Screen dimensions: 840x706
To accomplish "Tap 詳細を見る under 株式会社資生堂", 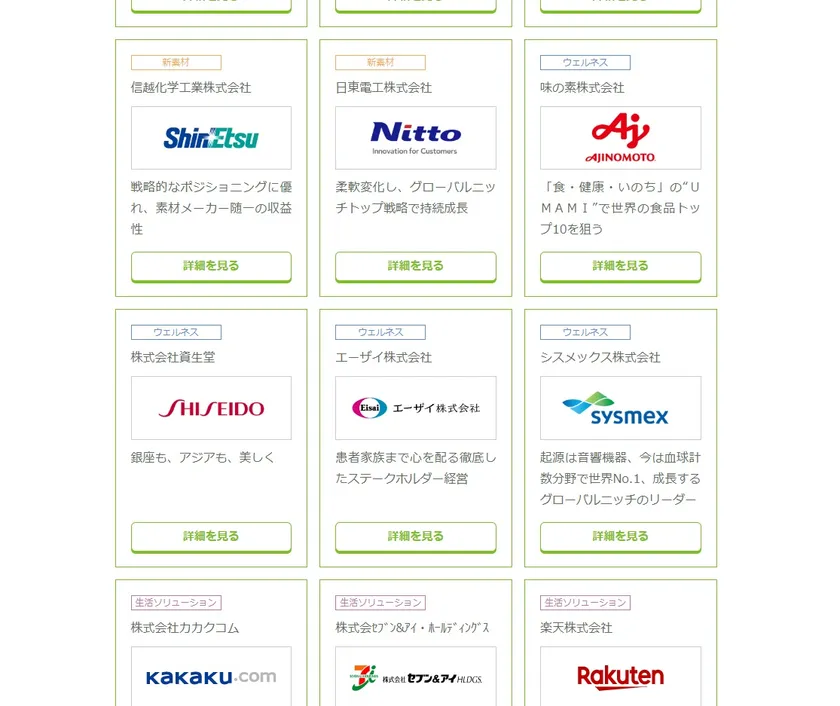I will [211, 536].
